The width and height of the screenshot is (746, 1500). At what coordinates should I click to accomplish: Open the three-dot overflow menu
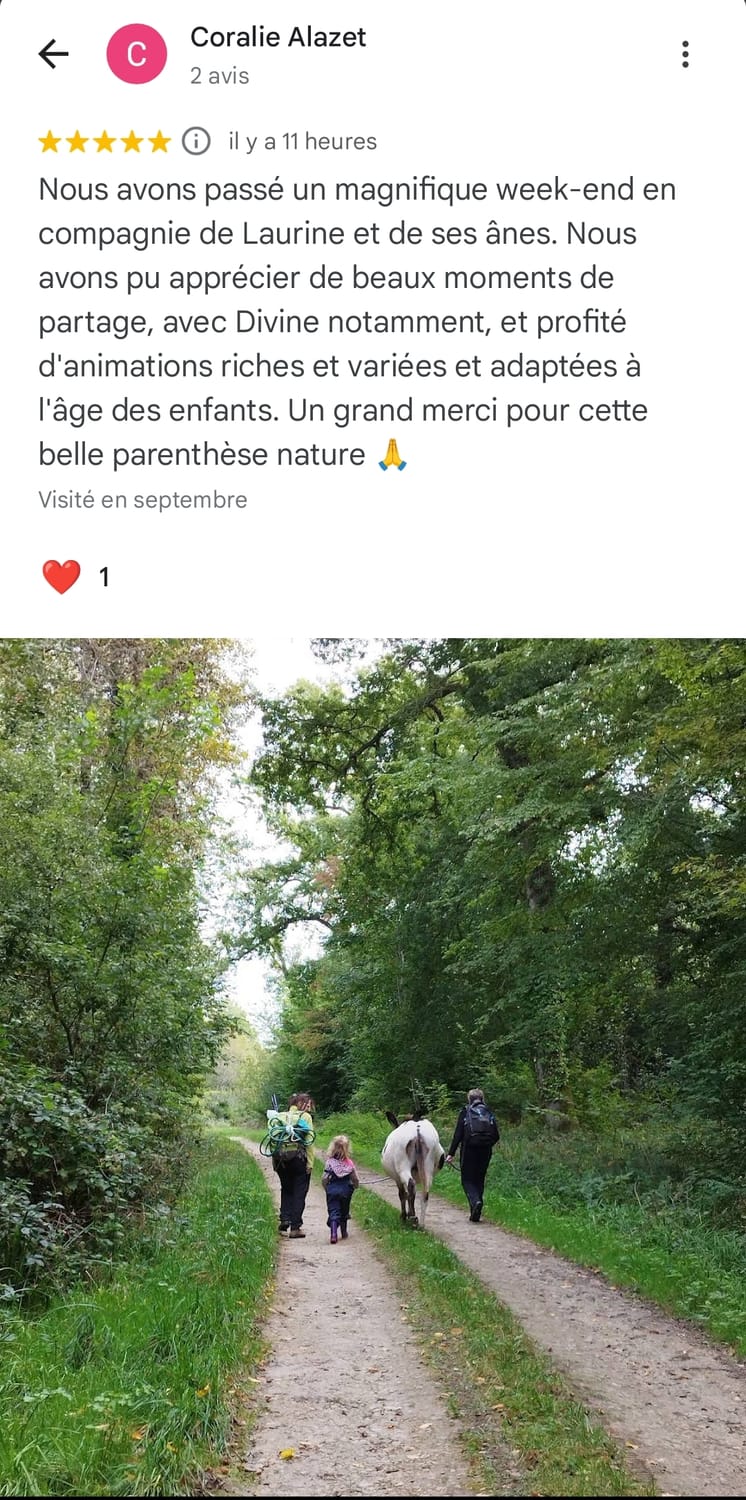[x=685, y=54]
